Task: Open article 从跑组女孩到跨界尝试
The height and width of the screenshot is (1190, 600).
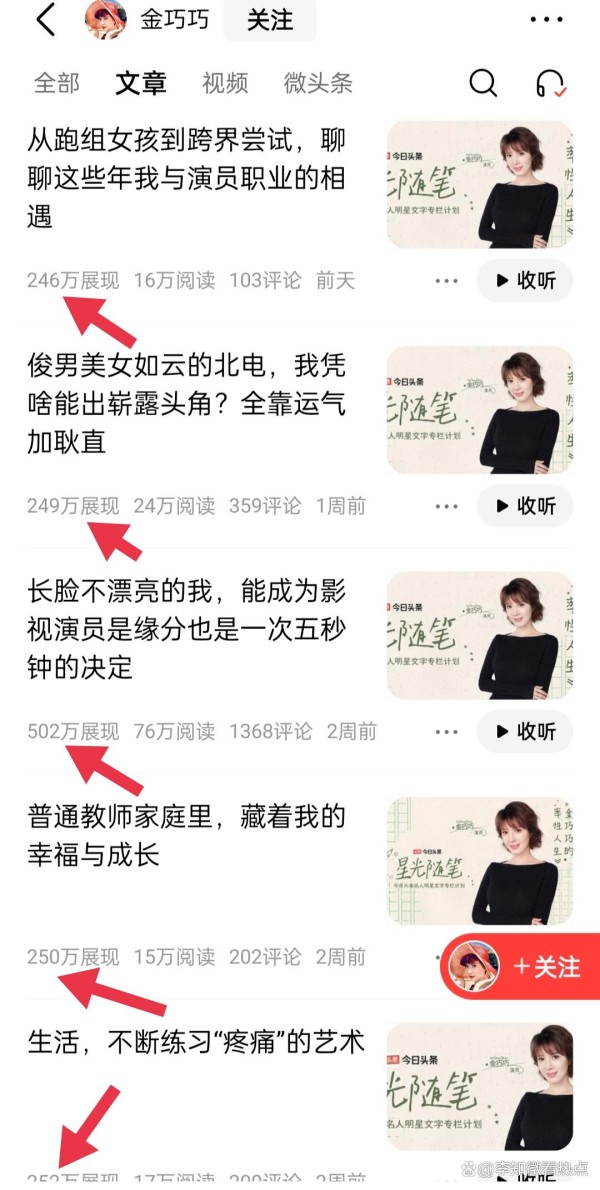Action: coord(186,179)
